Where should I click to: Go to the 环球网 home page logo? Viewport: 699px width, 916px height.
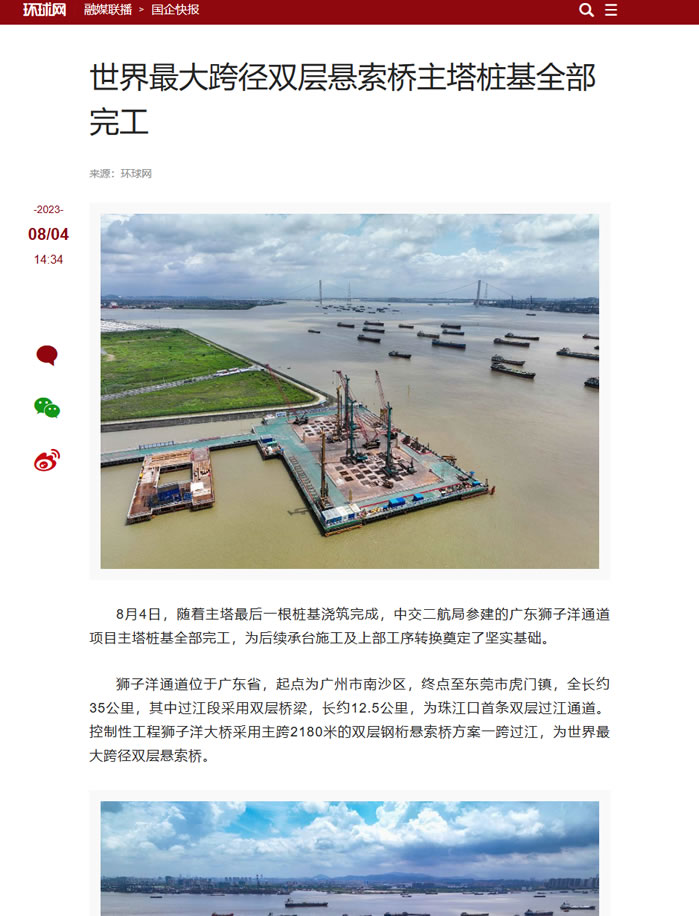pyautogui.click(x=45, y=10)
